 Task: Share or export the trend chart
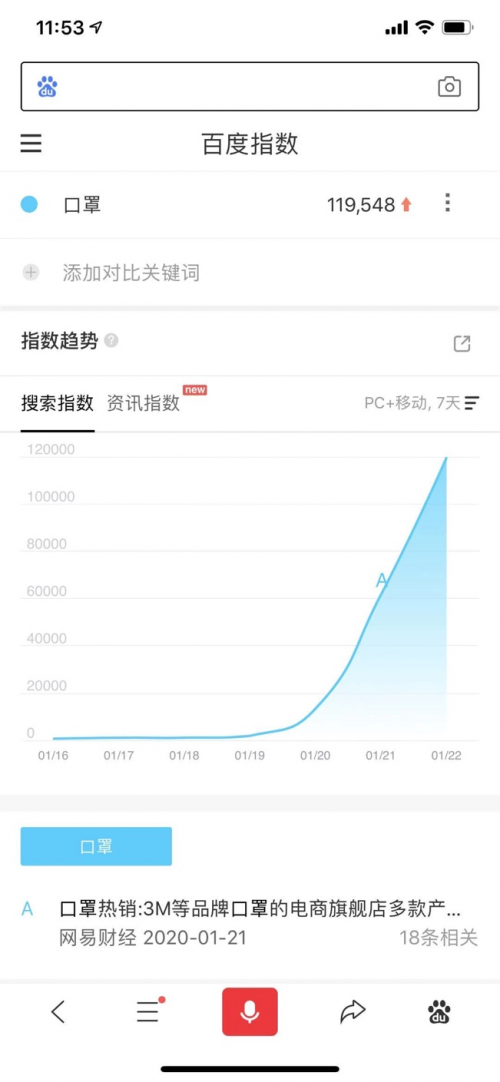click(x=461, y=344)
